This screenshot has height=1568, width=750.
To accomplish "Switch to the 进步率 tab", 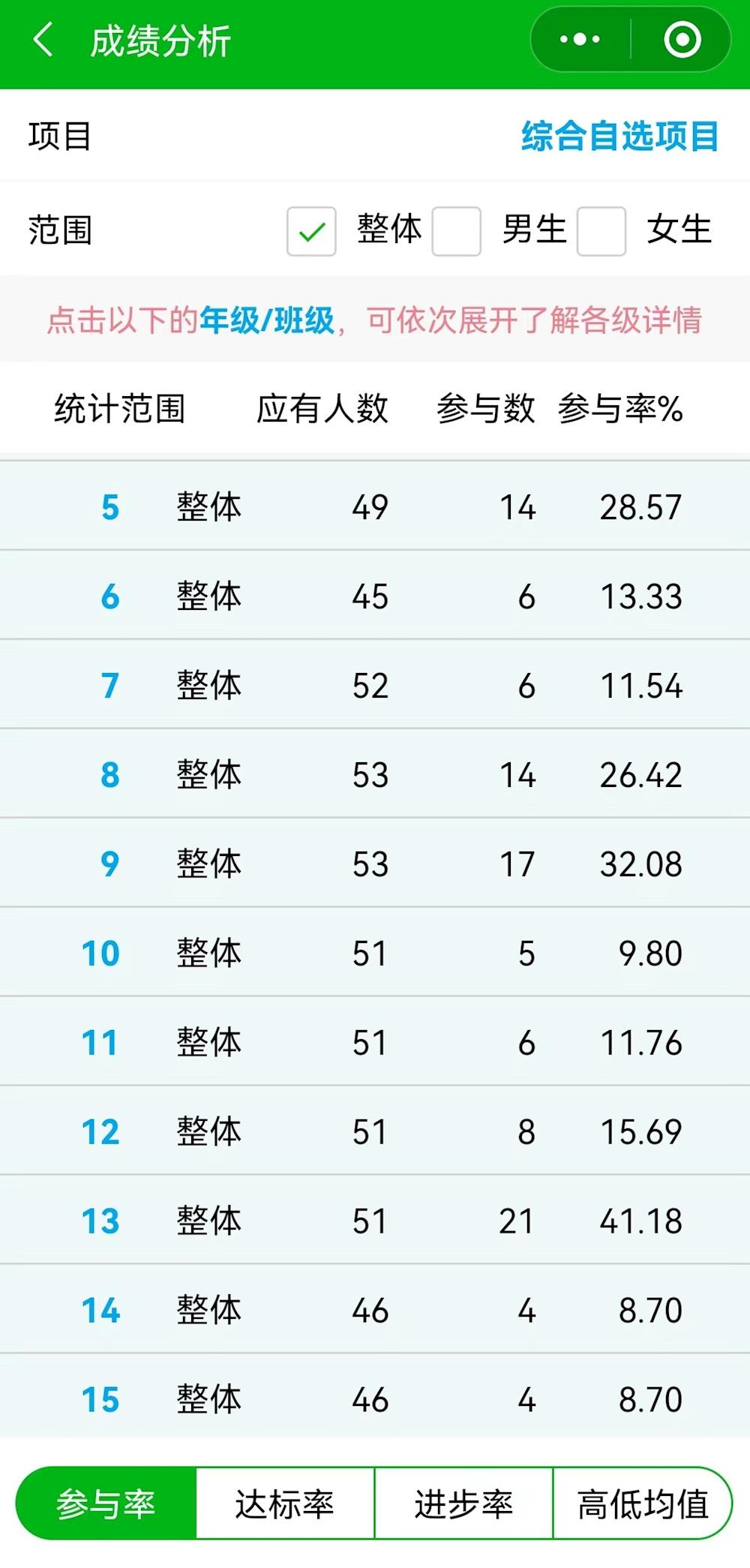I will click(x=463, y=1504).
